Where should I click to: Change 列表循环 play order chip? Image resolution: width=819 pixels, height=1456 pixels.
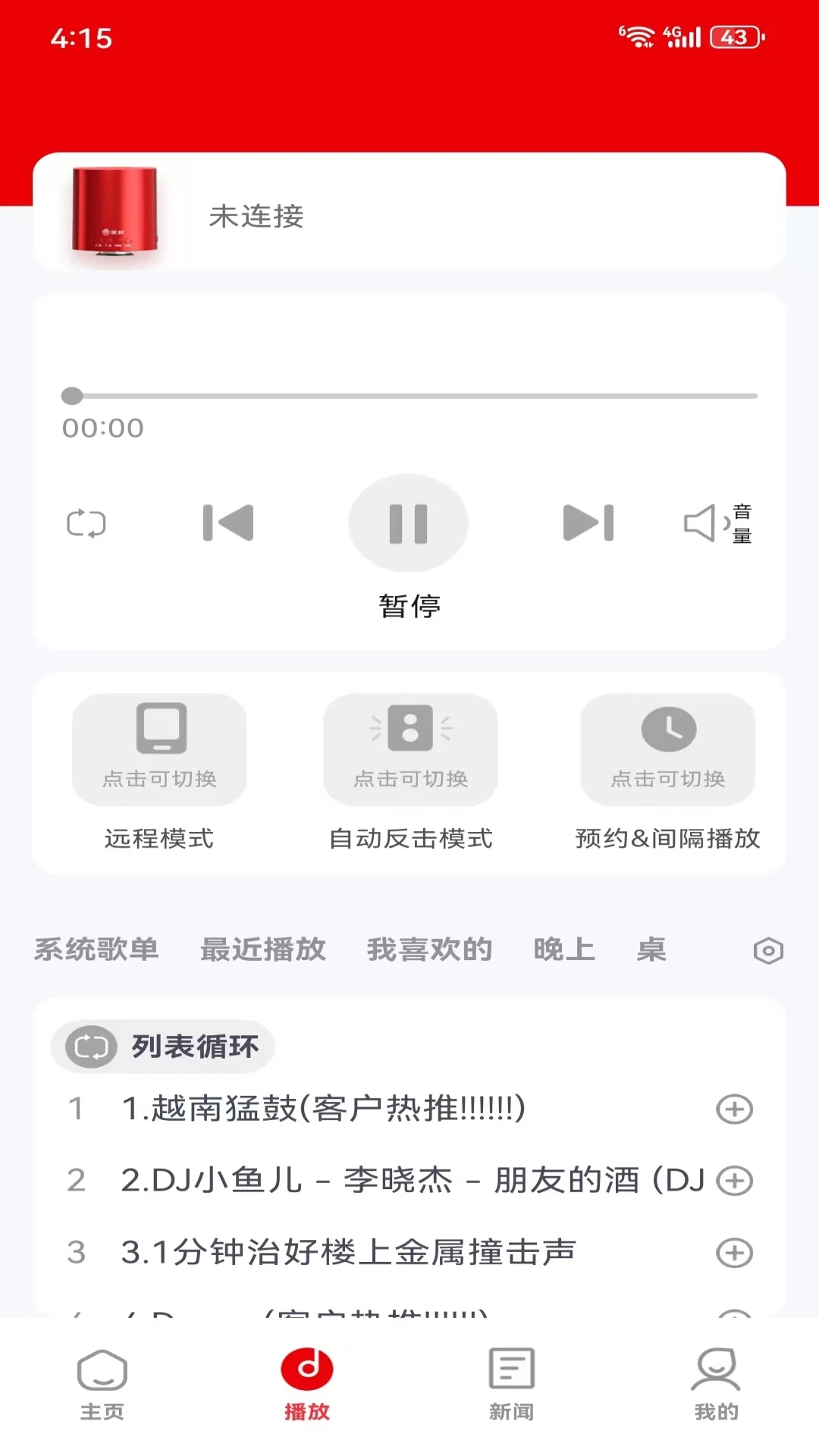point(162,1046)
